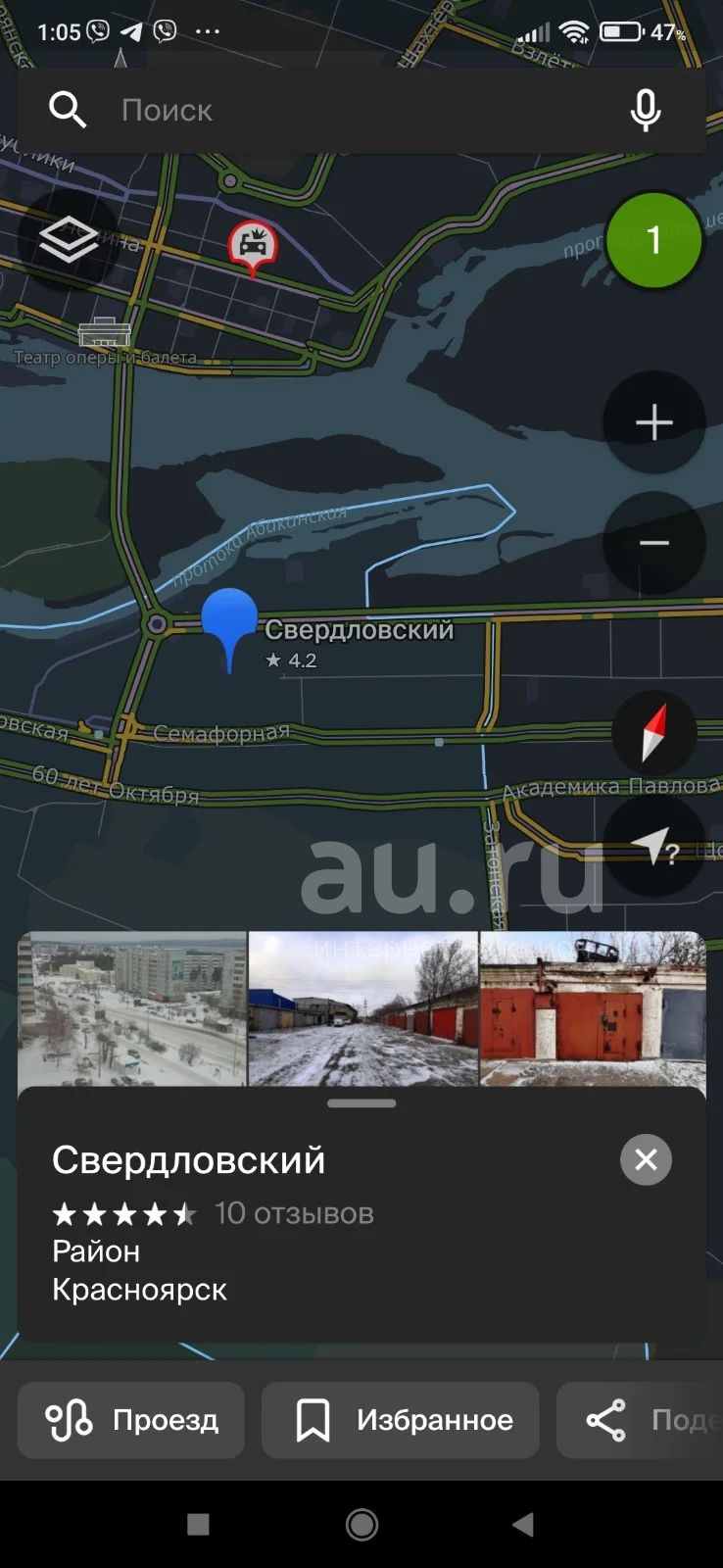Save the place to Избранное
The image size is (723, 1568).
click(x=401, y=1420)
